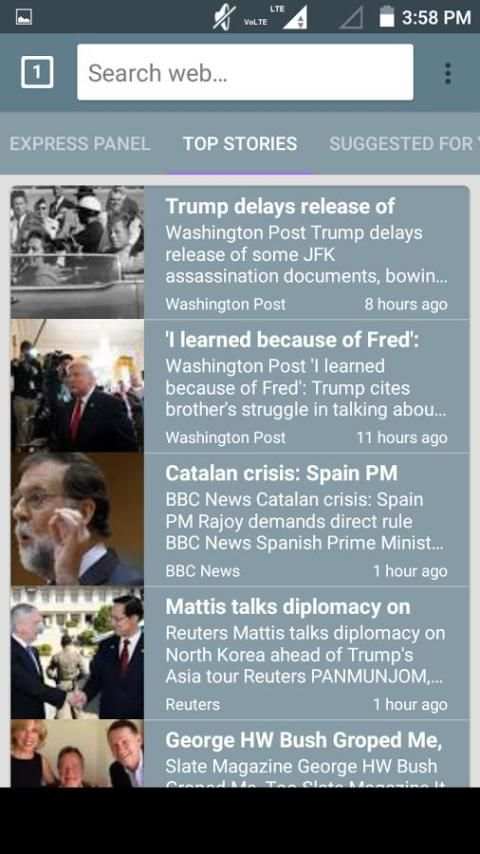Image resolution: width=480 pixels, height=854 pixels.
Task: Tap the Search web field
Action: 245,72
